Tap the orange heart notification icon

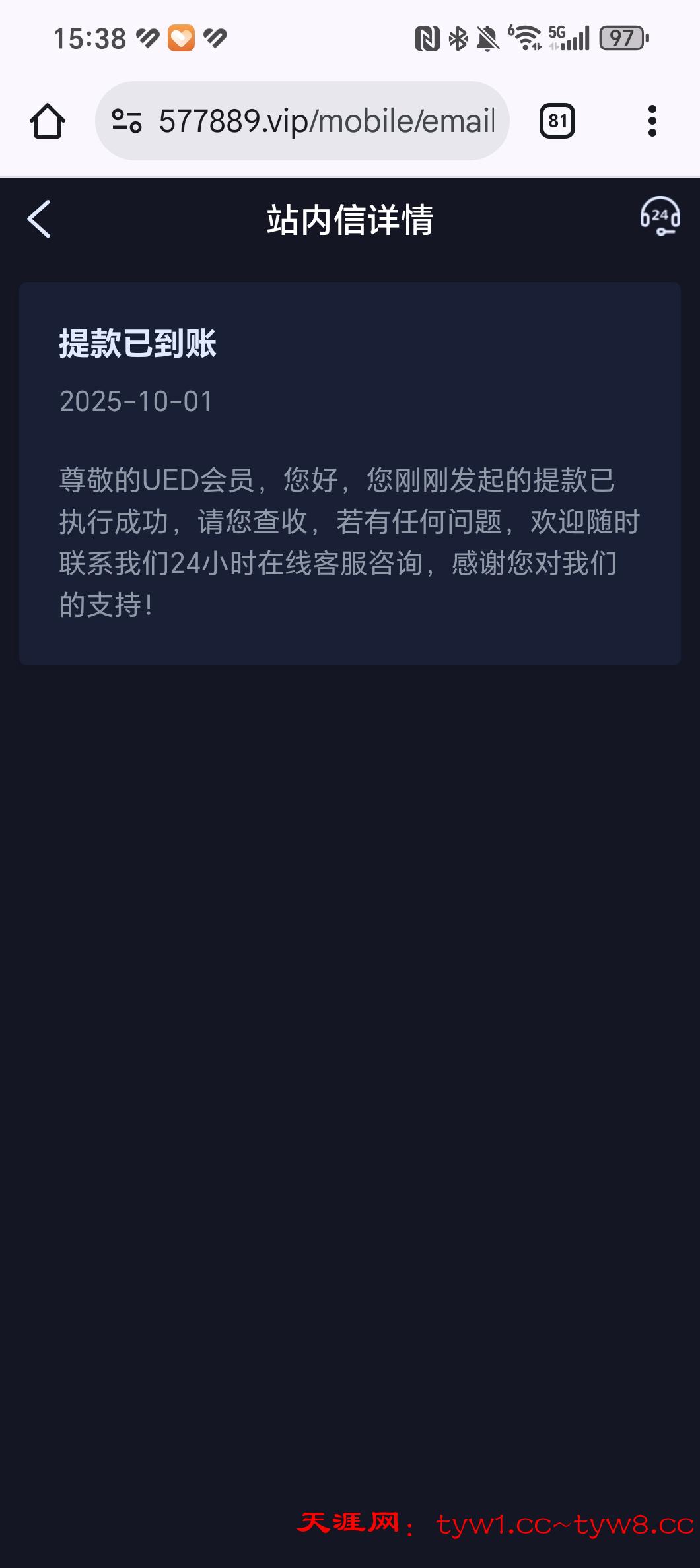[x=180, y=38]
